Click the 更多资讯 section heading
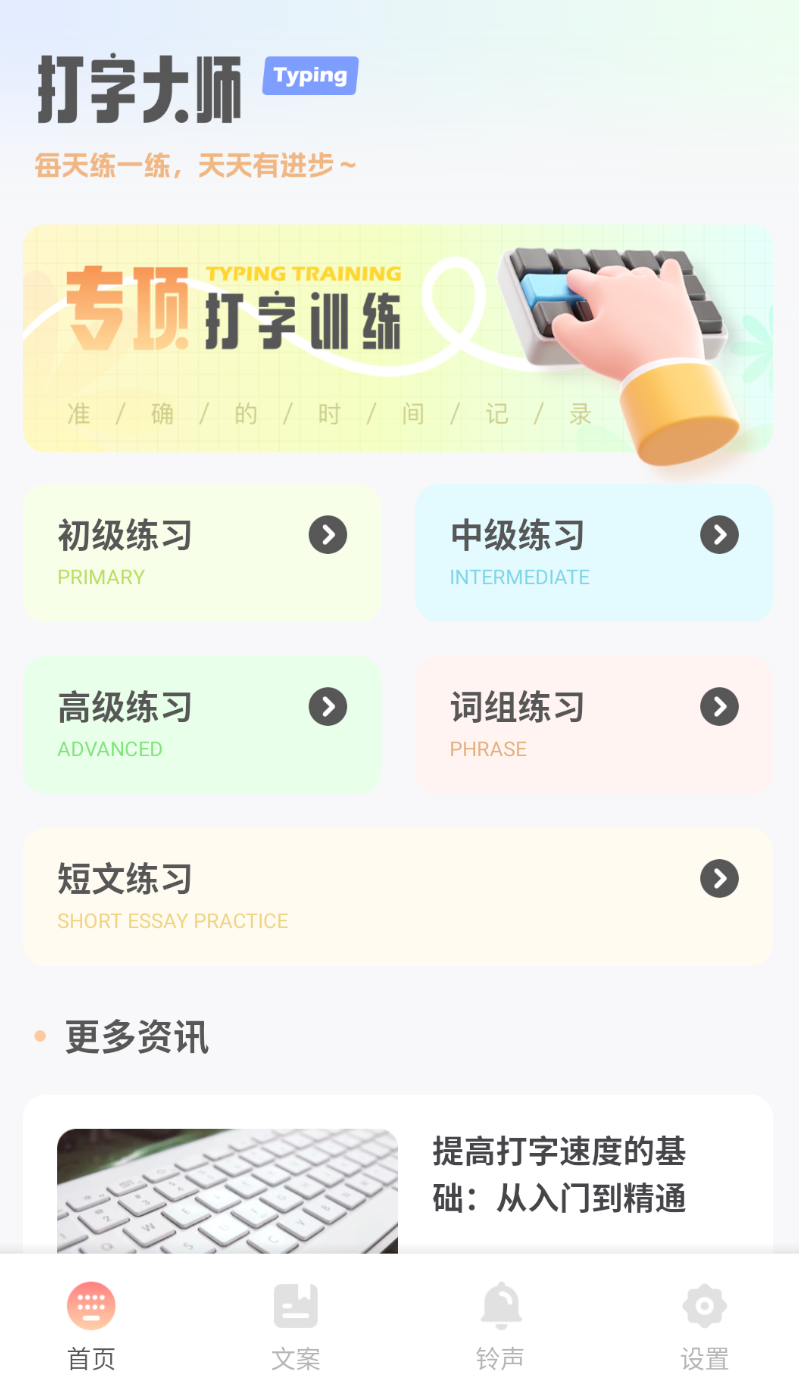The image size is (799, 1378). [135, 1036]
